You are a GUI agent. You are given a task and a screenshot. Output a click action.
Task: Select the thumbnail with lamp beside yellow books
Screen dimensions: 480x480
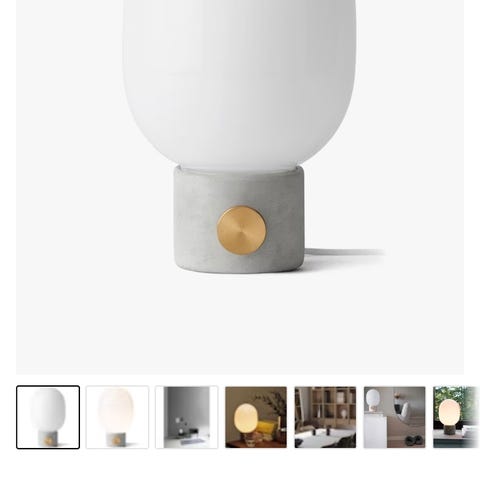tap(256, 417)
